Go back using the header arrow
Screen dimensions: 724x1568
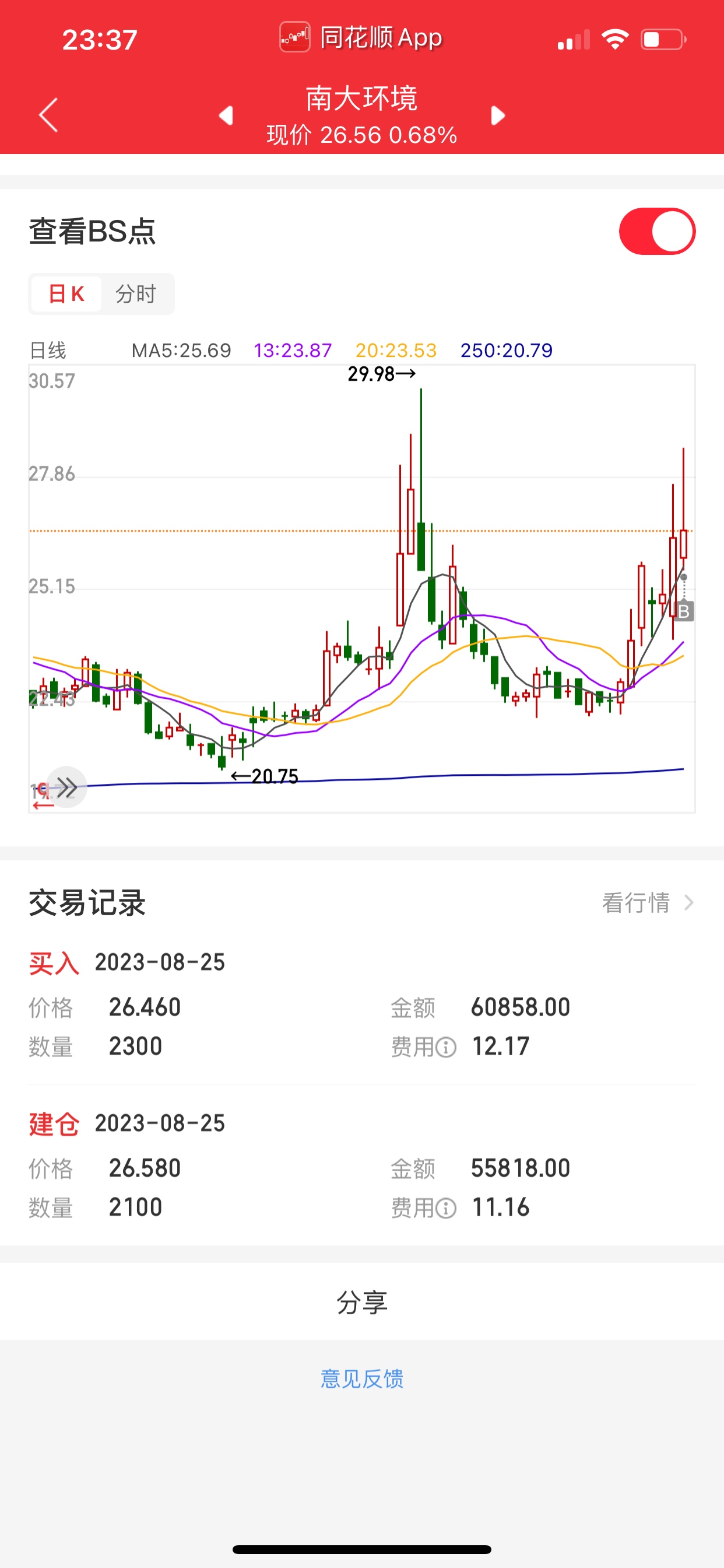(x=48, y=115)
